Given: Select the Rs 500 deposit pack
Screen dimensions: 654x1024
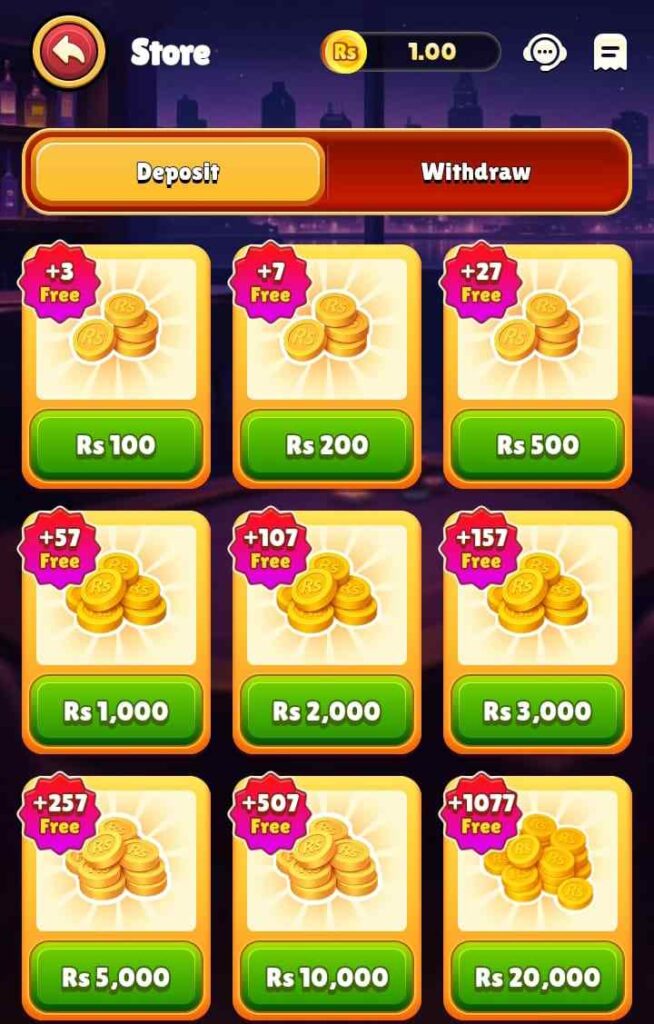Looking at the screenshot, I should coord(538,445).
